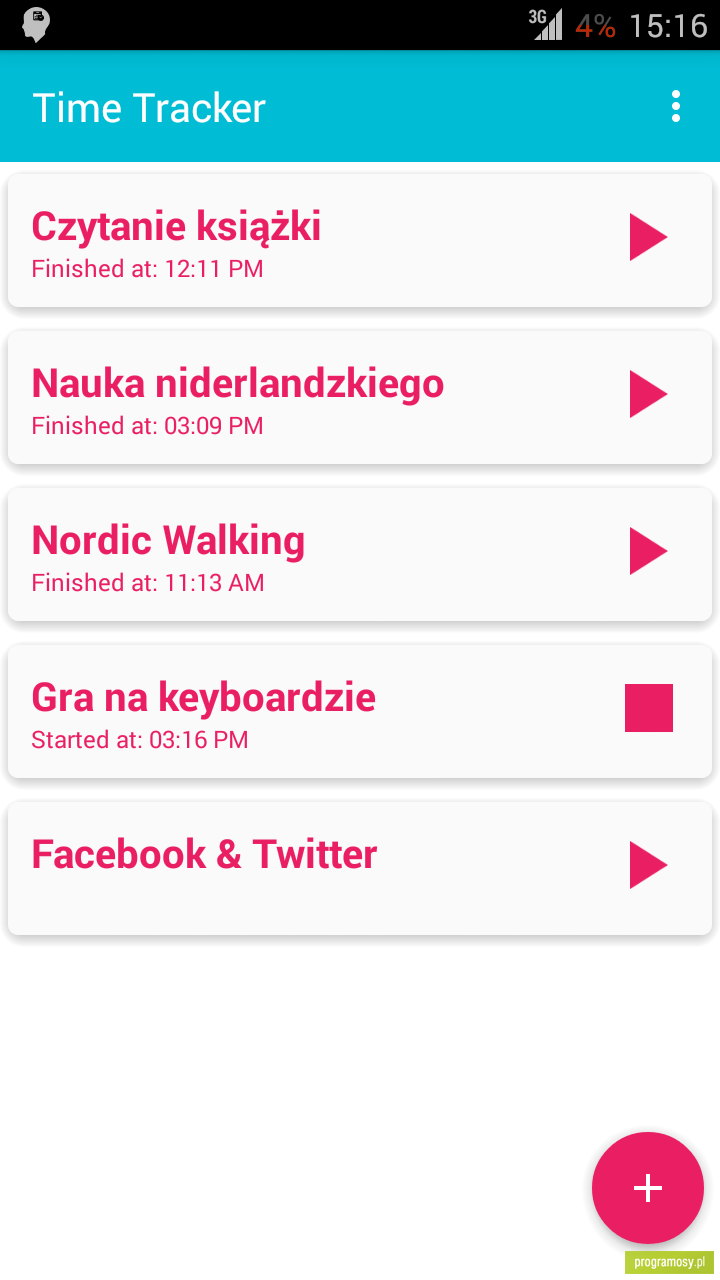Screen dimensions: 720x1280
Task: Open the Facebook & Twitter card
Action: pyautogui.click(x=360, y=868)
